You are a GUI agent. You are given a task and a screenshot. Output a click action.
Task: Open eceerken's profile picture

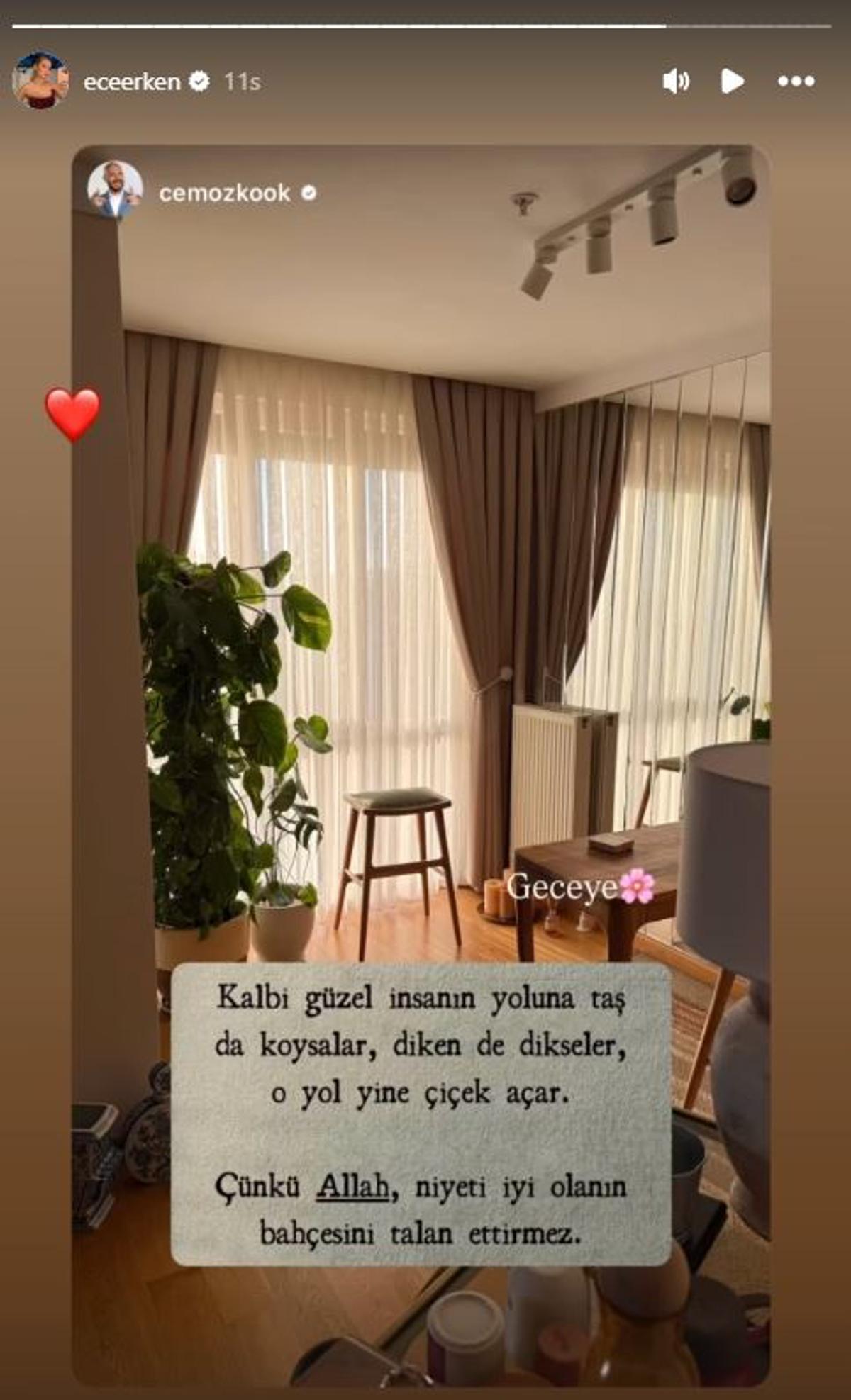coord(40,81)
